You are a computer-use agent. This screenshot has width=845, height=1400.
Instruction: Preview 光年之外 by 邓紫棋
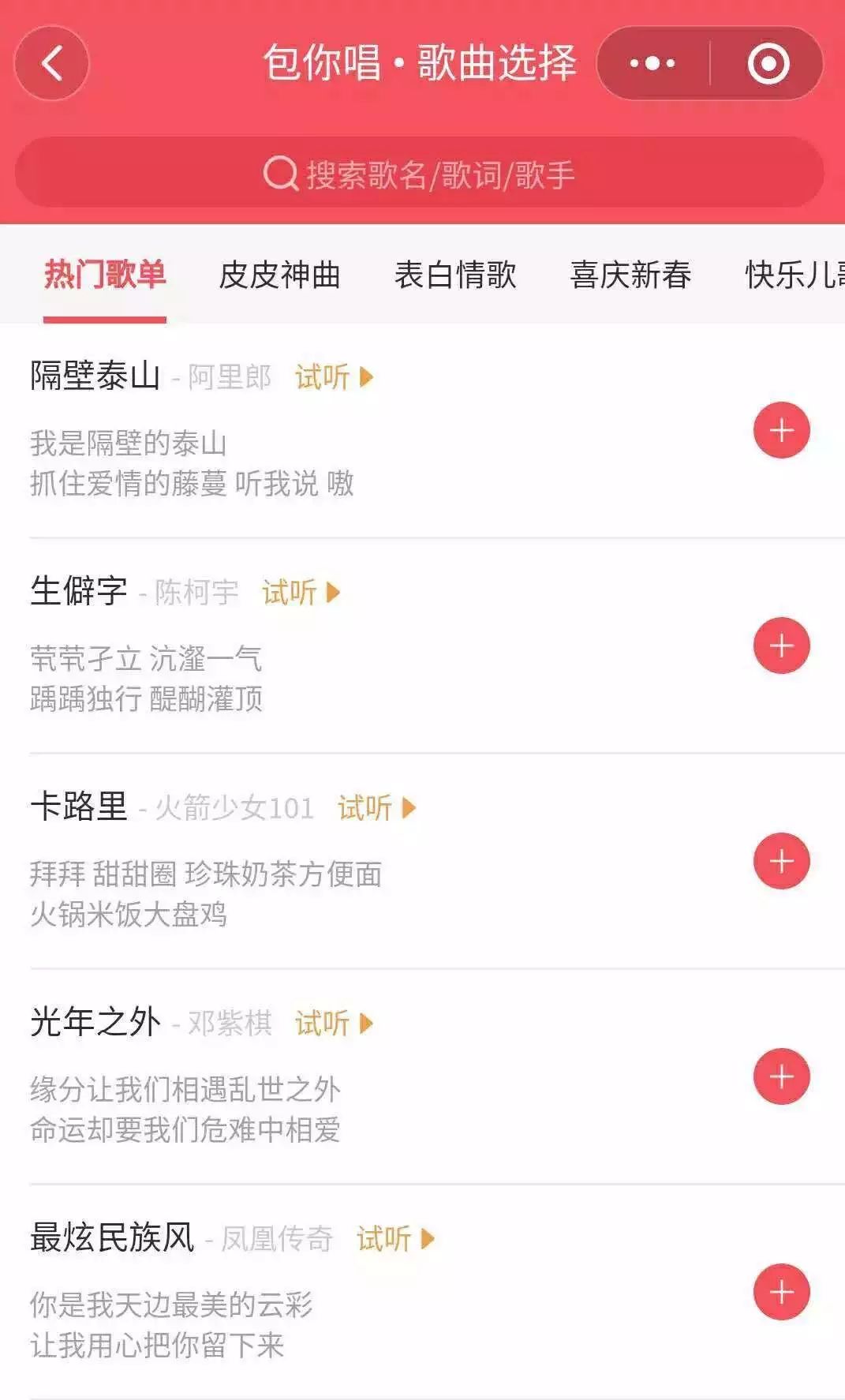click(x=333, y=1024)
